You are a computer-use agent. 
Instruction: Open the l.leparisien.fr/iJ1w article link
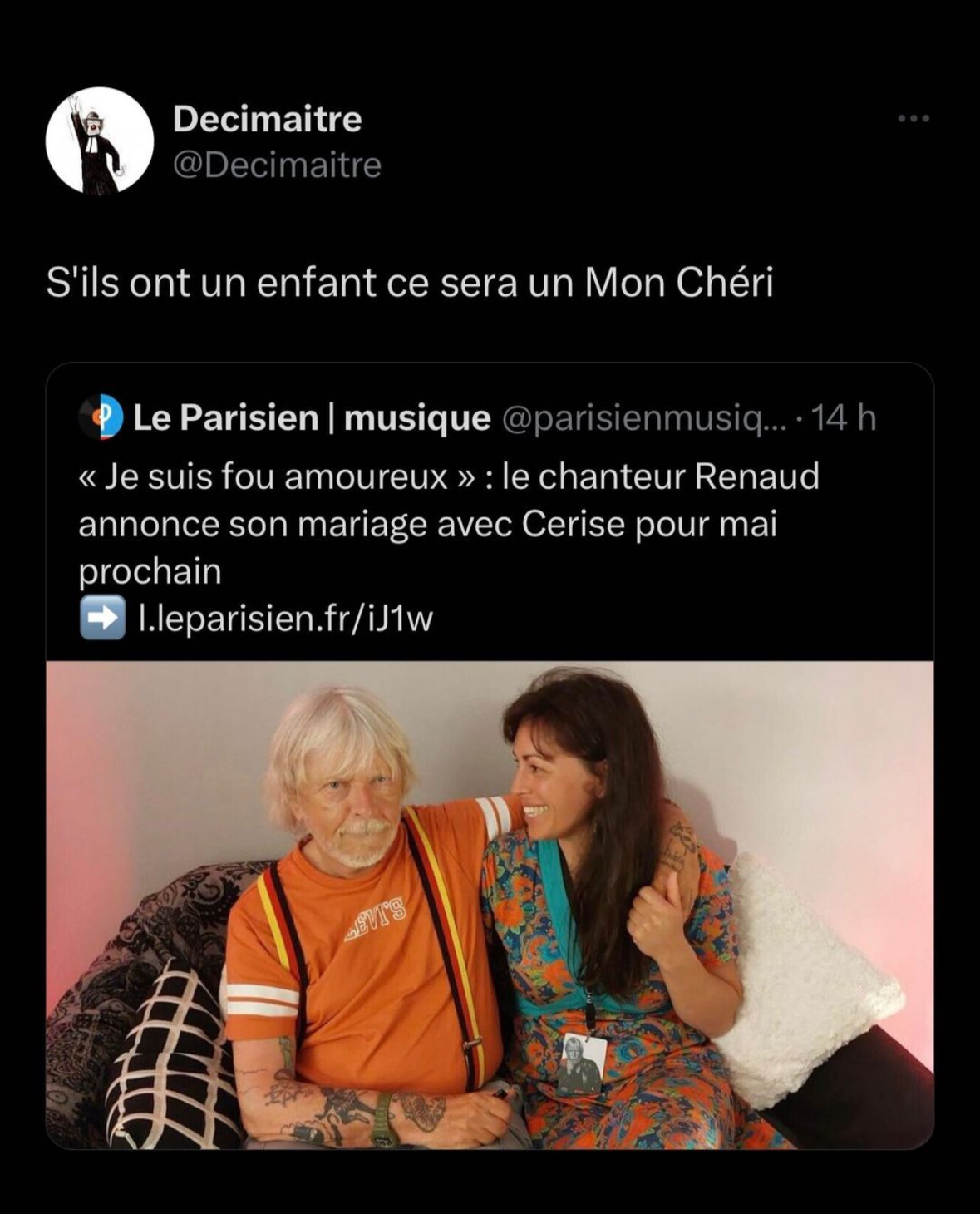285,619
